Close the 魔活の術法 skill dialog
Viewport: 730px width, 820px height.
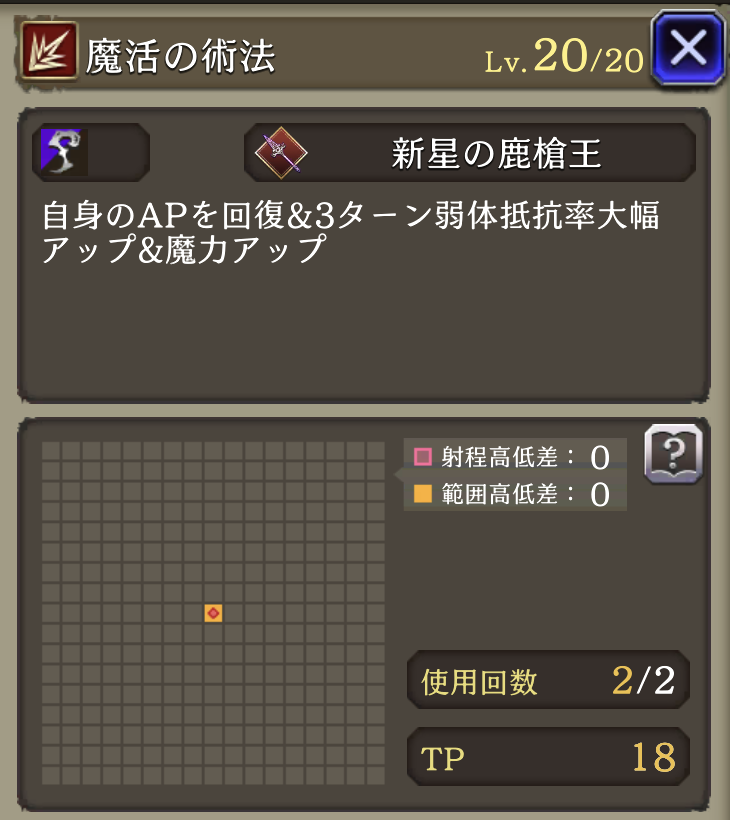click(x=687, y=48)
